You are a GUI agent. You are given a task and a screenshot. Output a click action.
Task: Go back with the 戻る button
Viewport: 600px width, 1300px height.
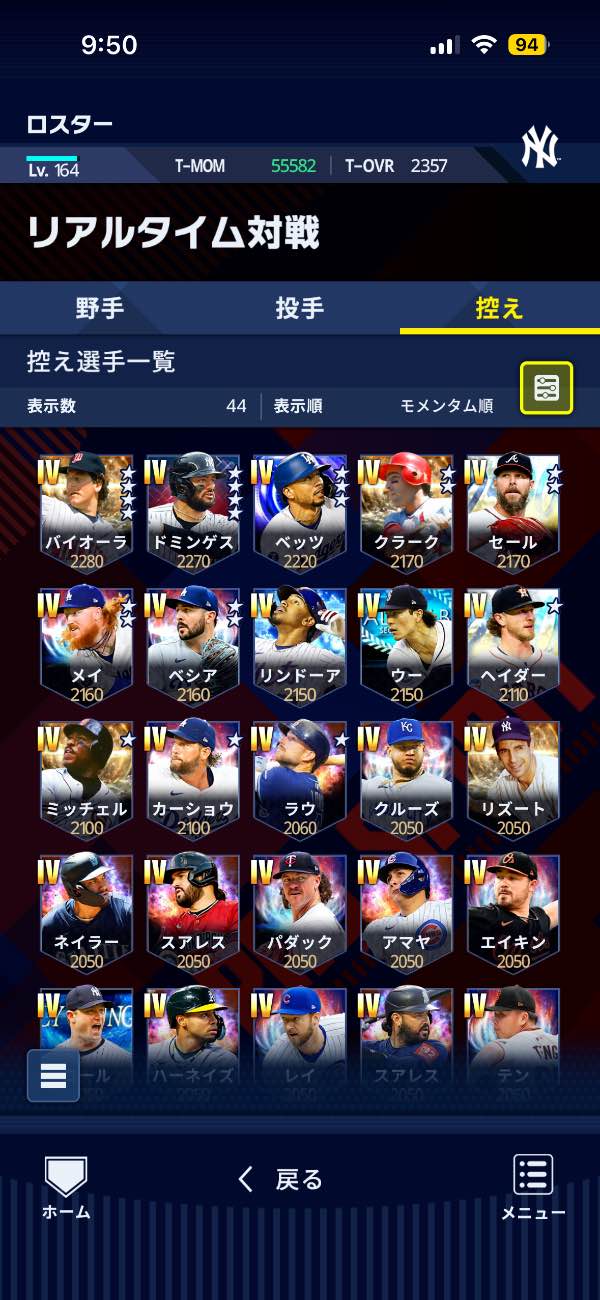[281, 1180]
